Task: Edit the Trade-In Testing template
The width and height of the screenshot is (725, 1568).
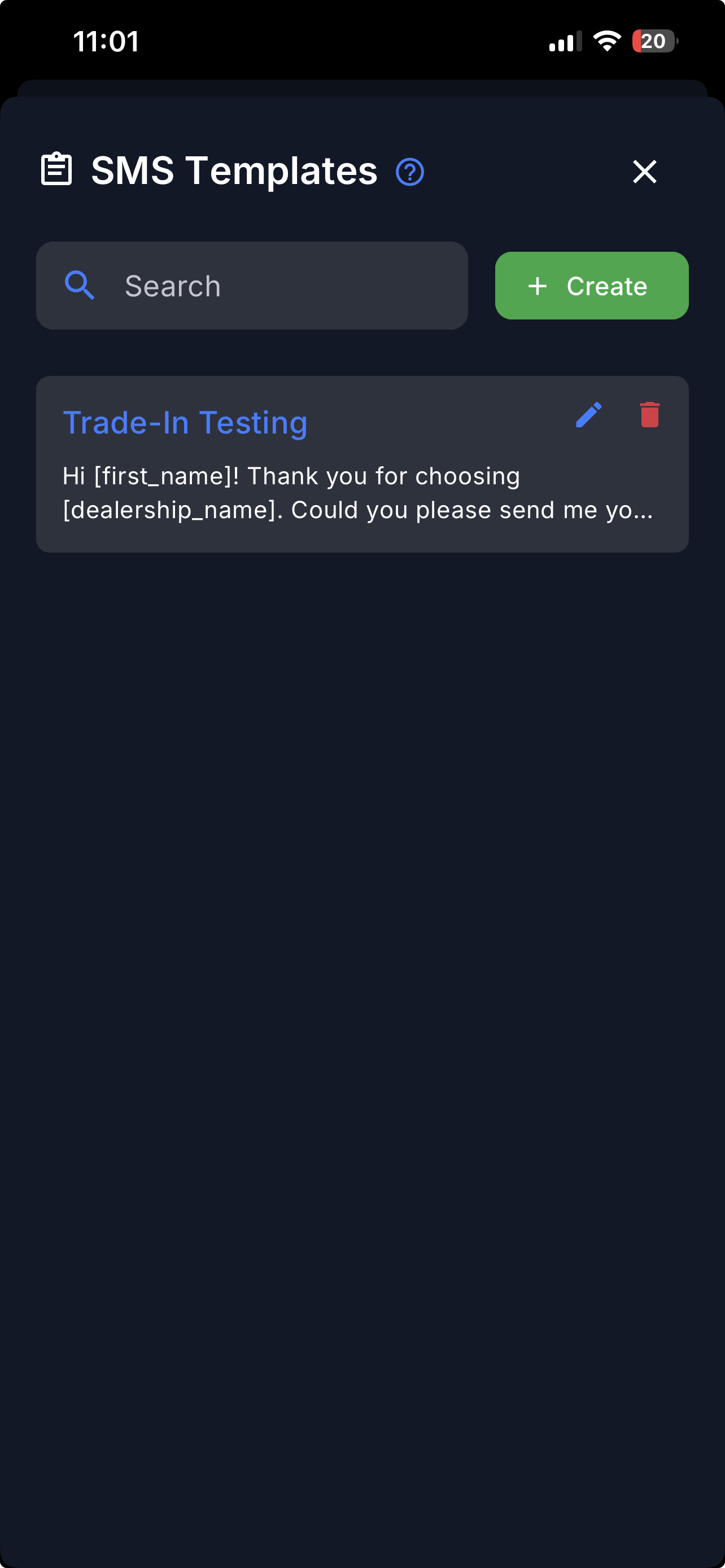Action: (588, 415)
